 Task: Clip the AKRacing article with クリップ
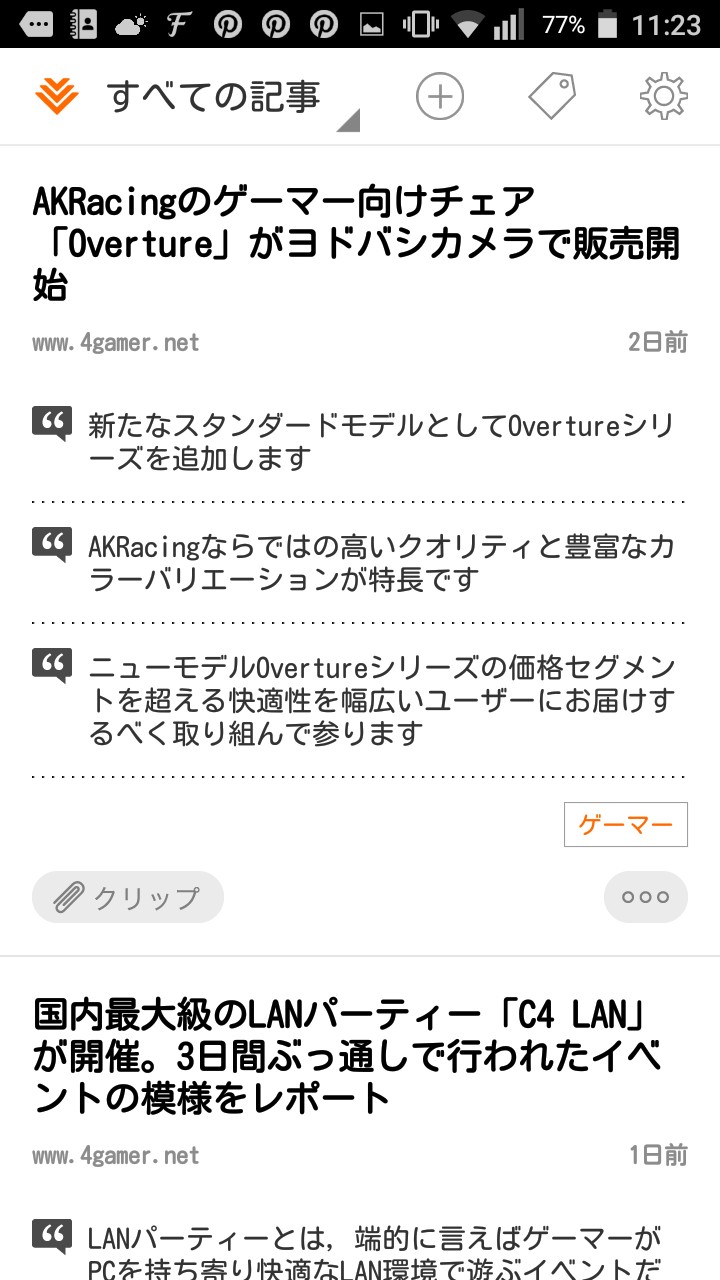tap(128, 897)
